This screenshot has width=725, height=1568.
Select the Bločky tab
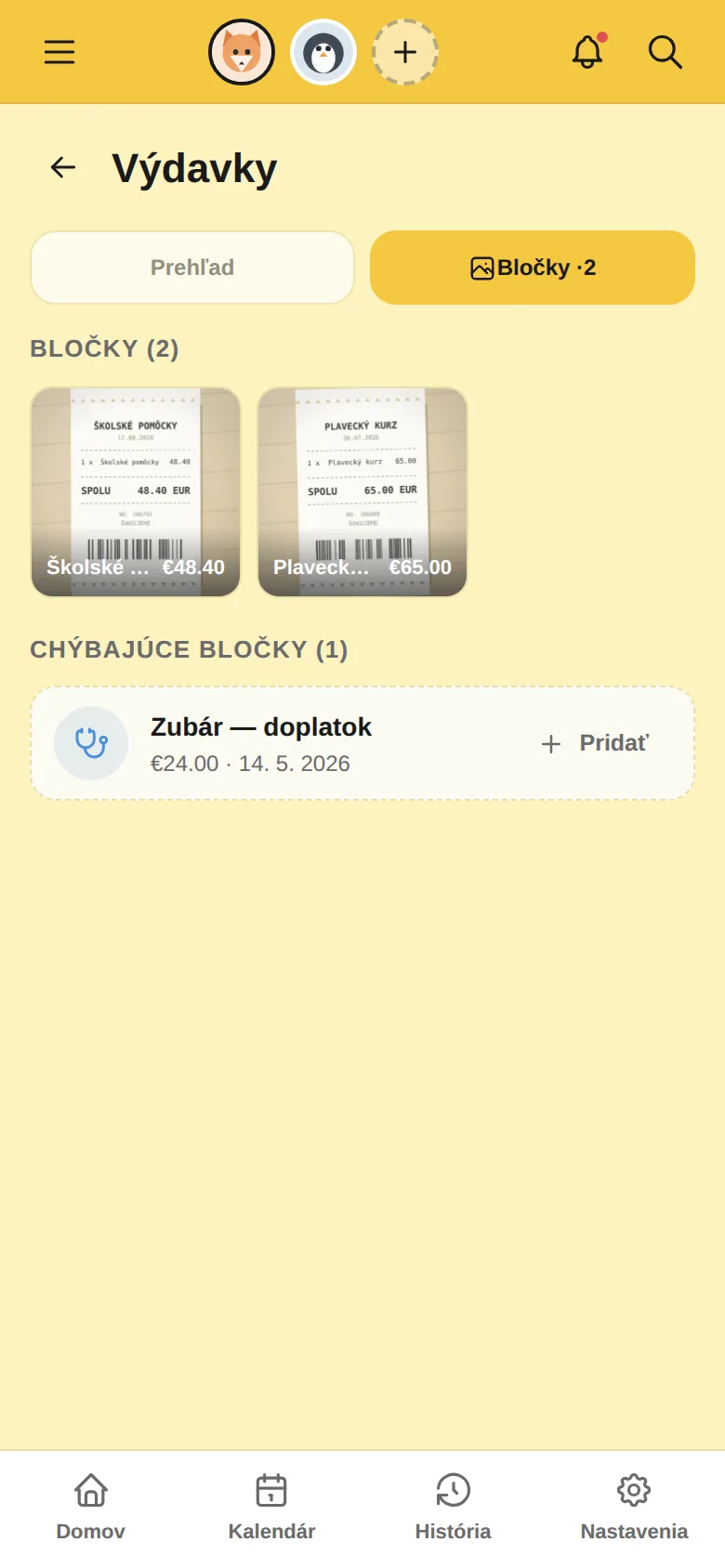[x=533, y=268]
